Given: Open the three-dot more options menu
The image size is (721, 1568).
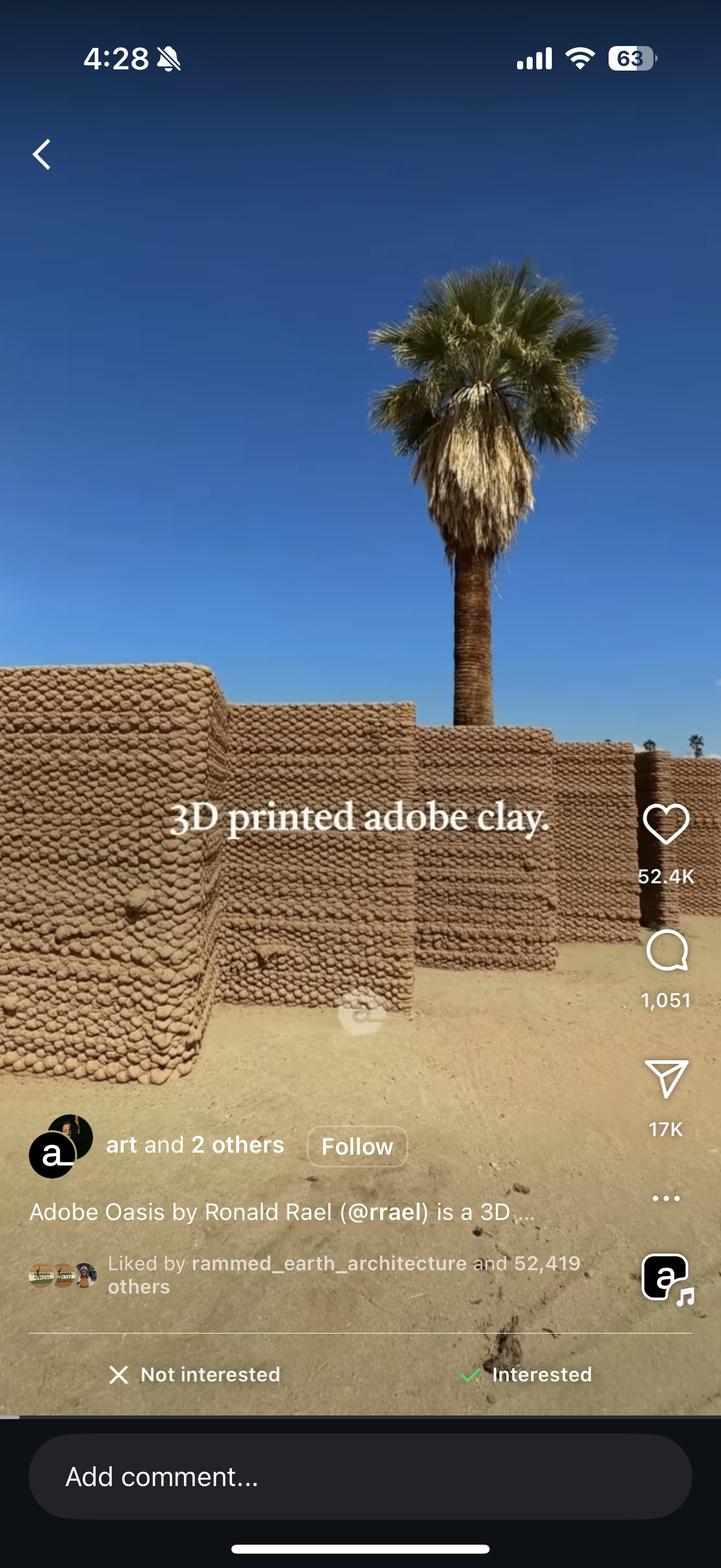Looking at the screenshot, I should (x=665, y=1198).
